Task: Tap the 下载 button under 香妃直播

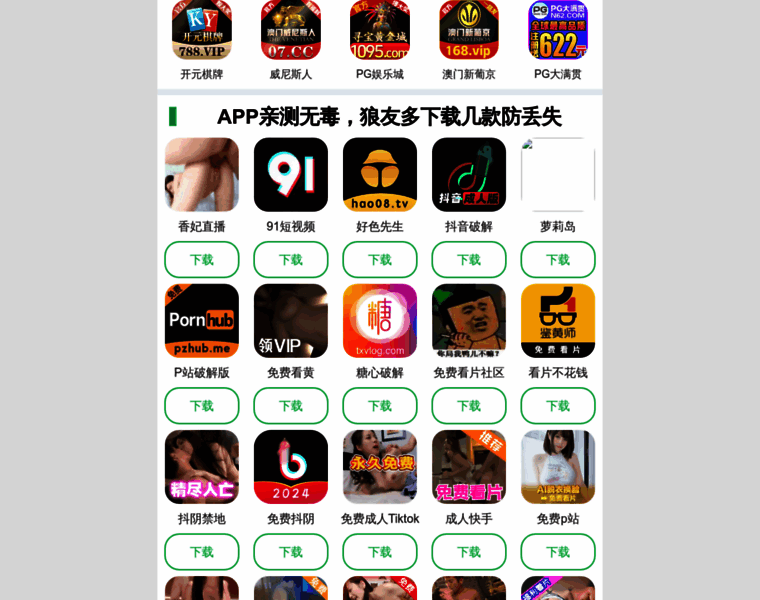Action: 202,260
